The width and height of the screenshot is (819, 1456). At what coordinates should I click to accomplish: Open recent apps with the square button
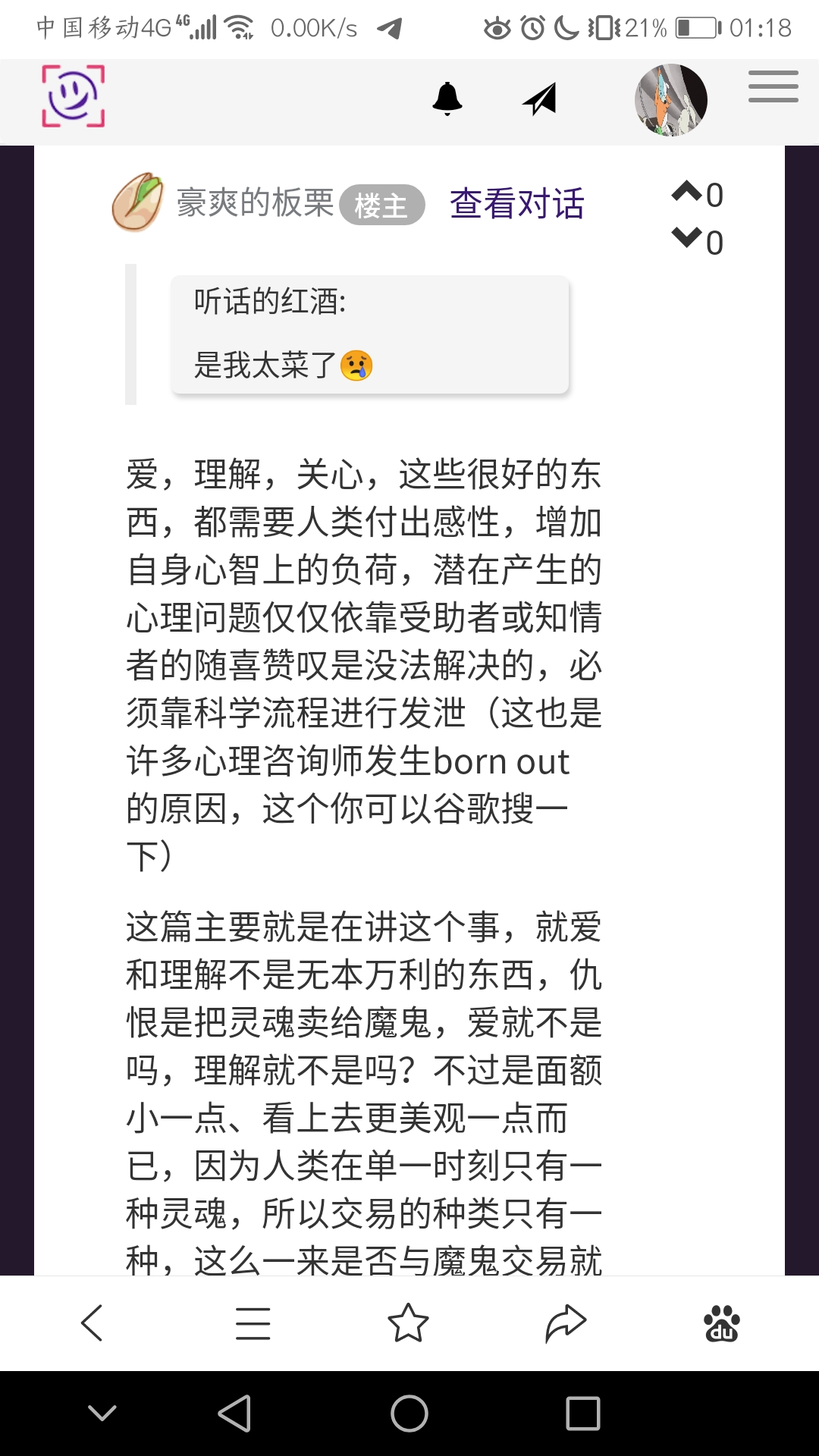(x=582, y=1414)
